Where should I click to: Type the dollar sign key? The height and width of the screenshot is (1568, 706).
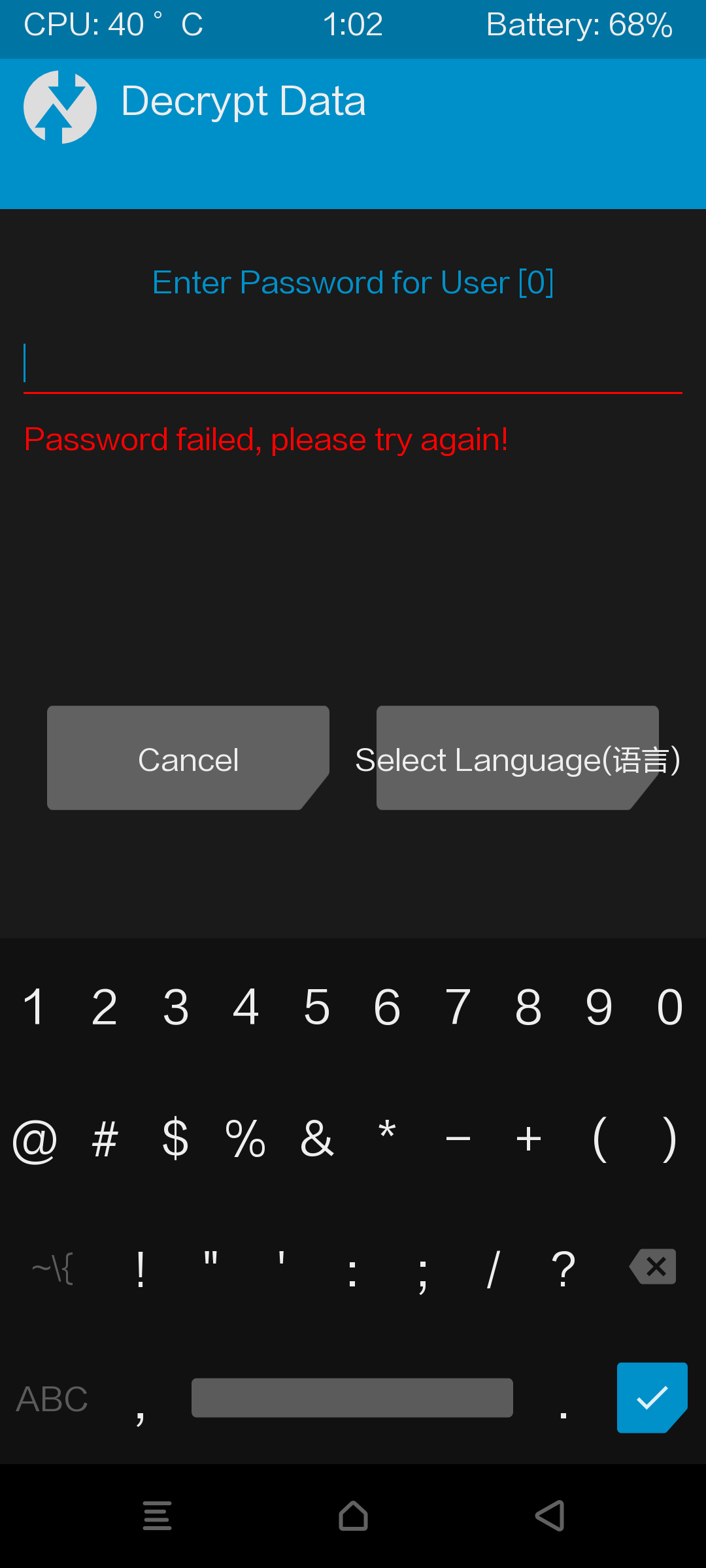tap(175, 1139)
